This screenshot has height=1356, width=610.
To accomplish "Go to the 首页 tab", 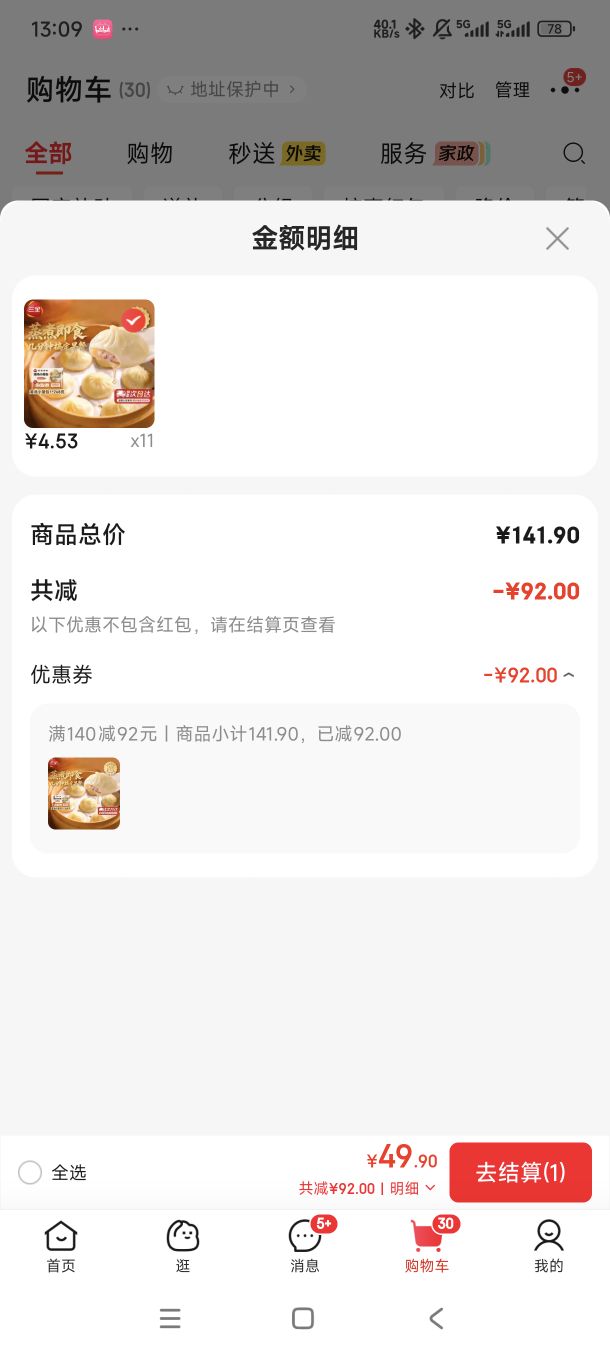I will [61, 1246].
